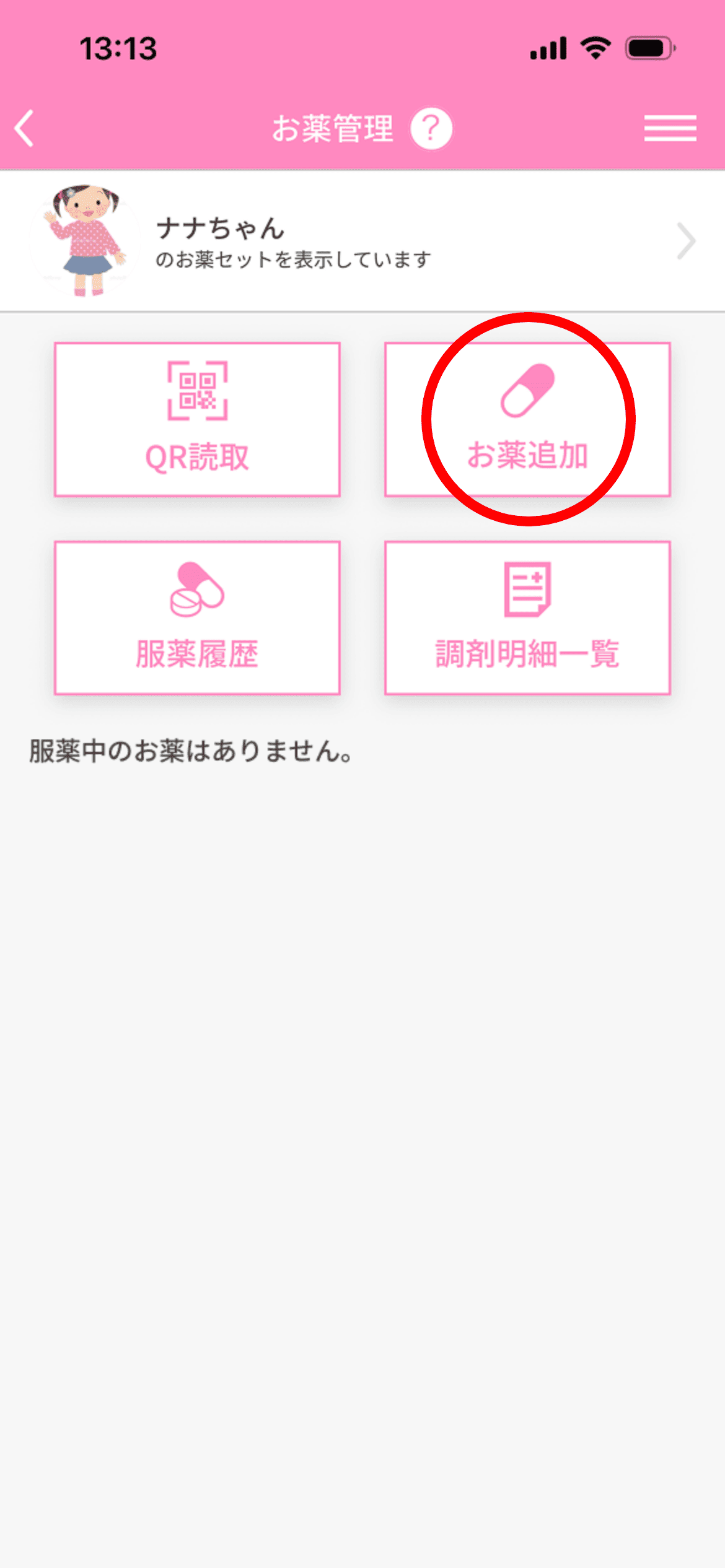
Task: Tap the Wi-Fi icon in the status bar
Action: (595, 50)
